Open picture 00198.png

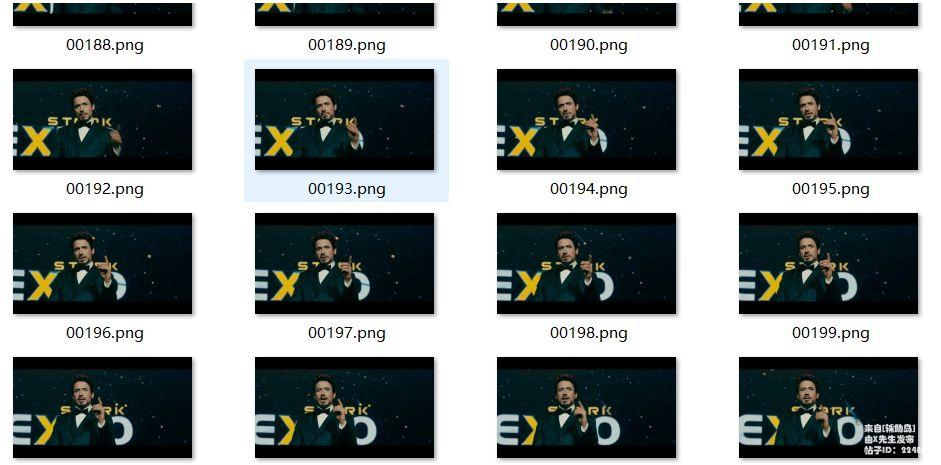586,264
